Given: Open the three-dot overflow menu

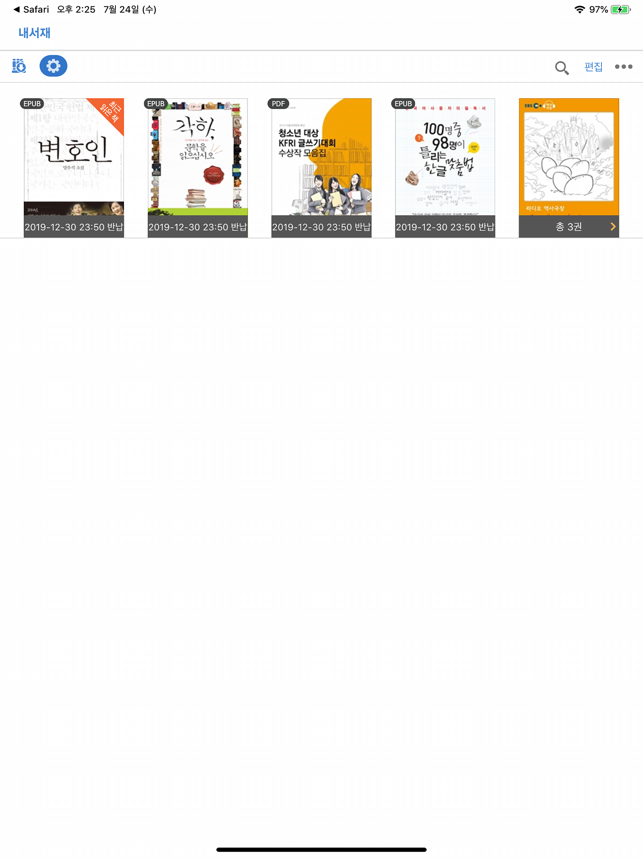Looking at the screenshot, I should point(624,67).
